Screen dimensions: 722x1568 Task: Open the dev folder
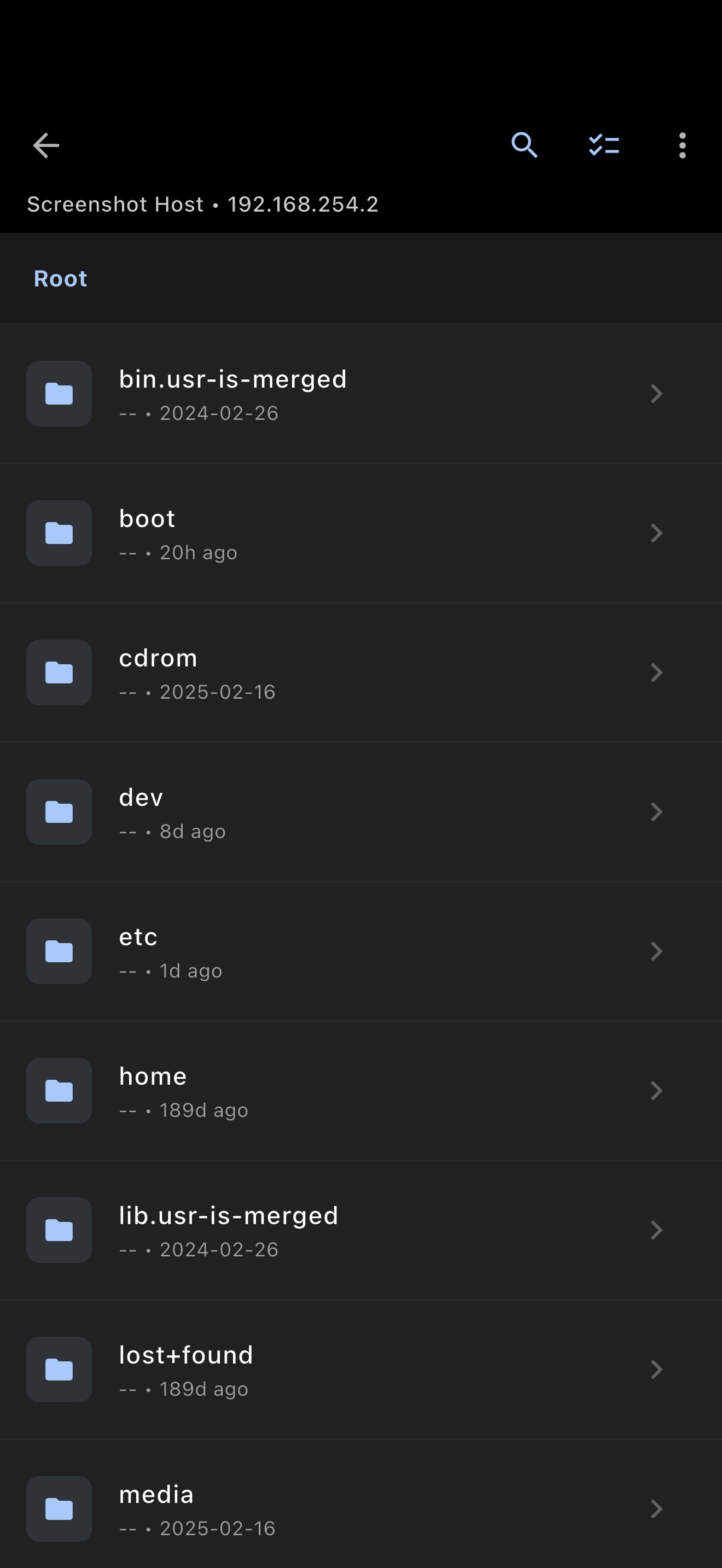pyautogui.click(x=360, y=812)
